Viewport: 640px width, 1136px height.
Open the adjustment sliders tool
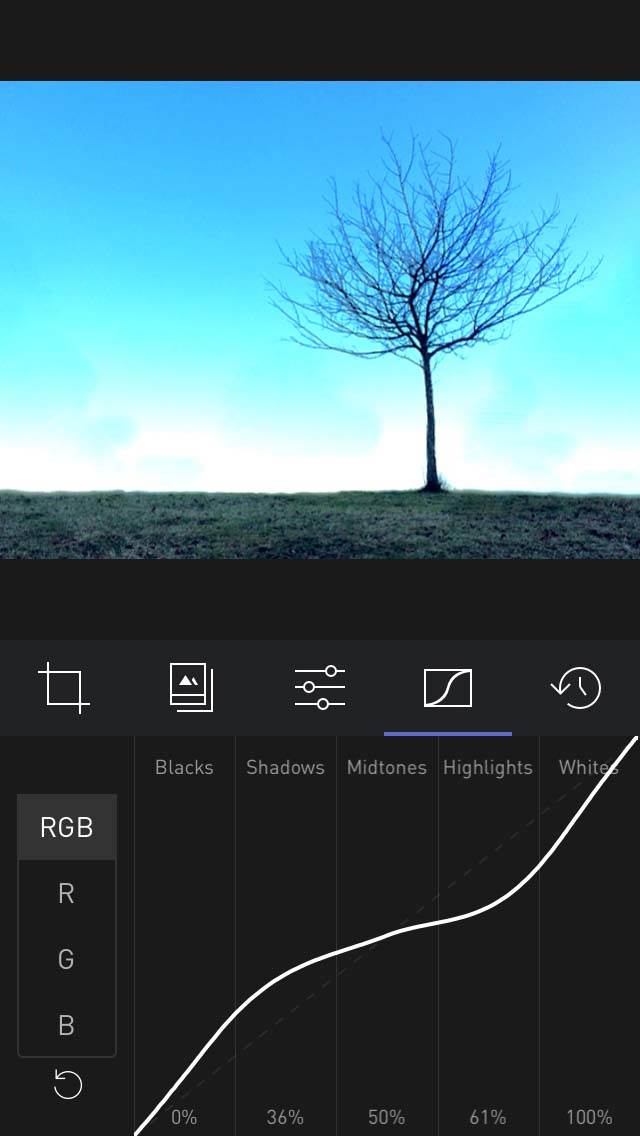coord(320,688)
